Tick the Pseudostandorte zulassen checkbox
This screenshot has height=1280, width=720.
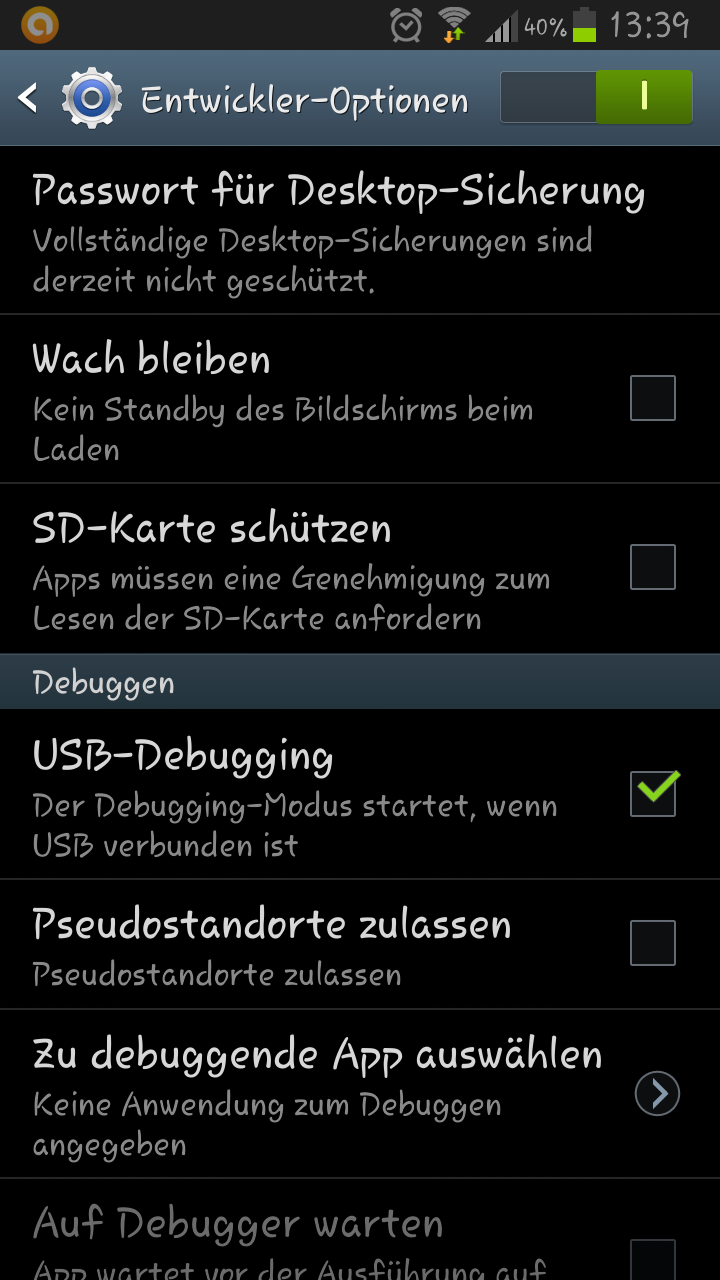coord(652,943)
